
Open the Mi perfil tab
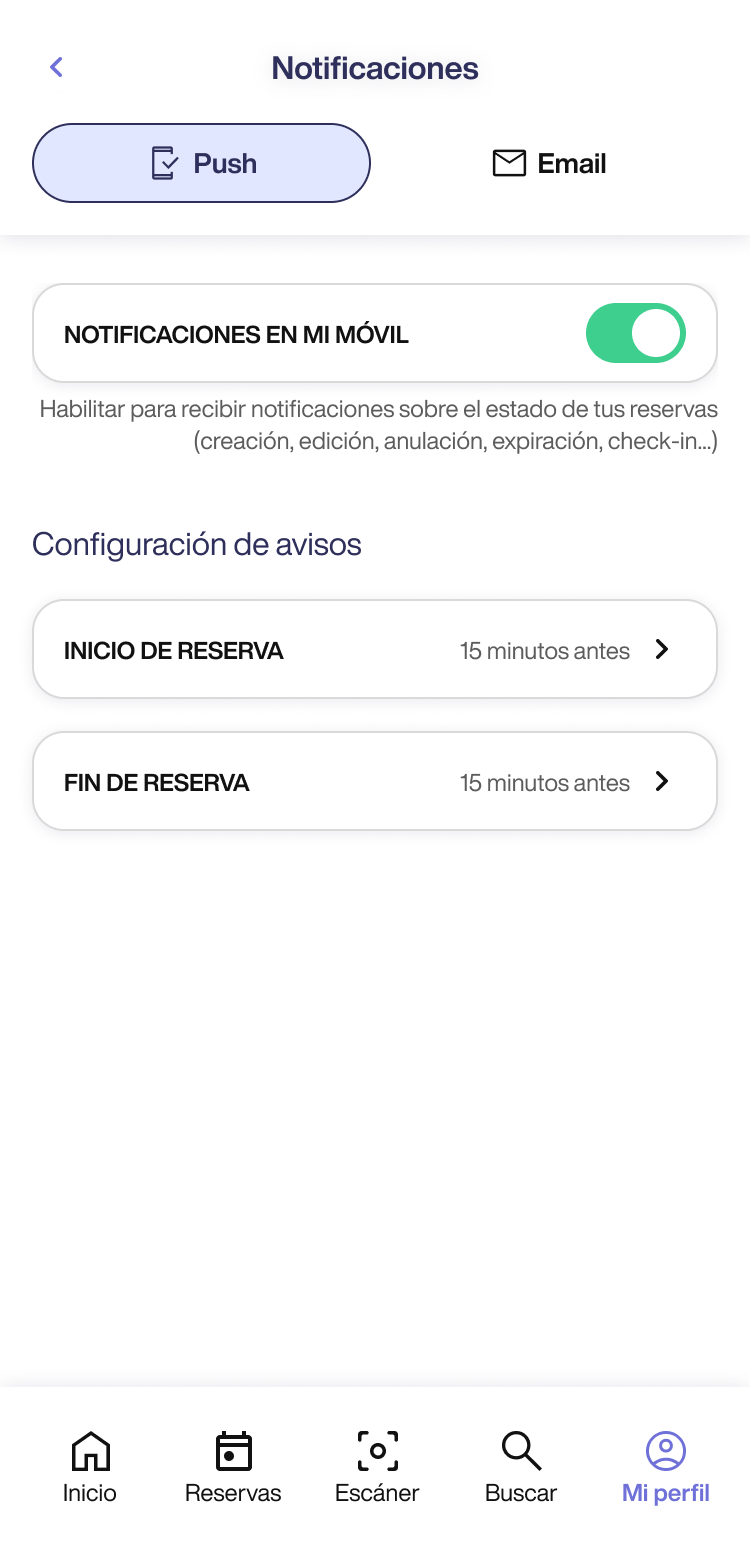665,1466
